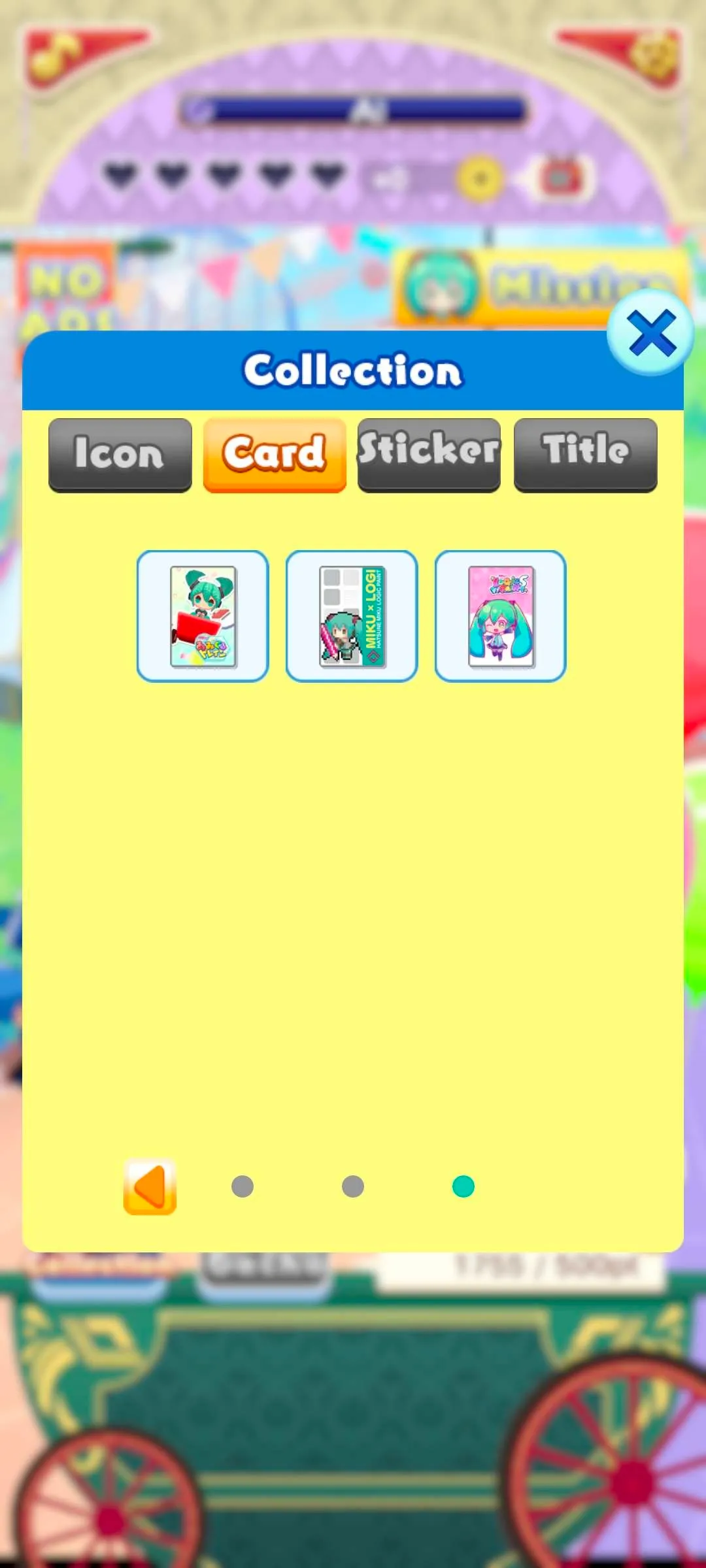This screenshot has width=706, height=1568.
Task: Jump to the second page dot
Action: tap(353, 1186)
